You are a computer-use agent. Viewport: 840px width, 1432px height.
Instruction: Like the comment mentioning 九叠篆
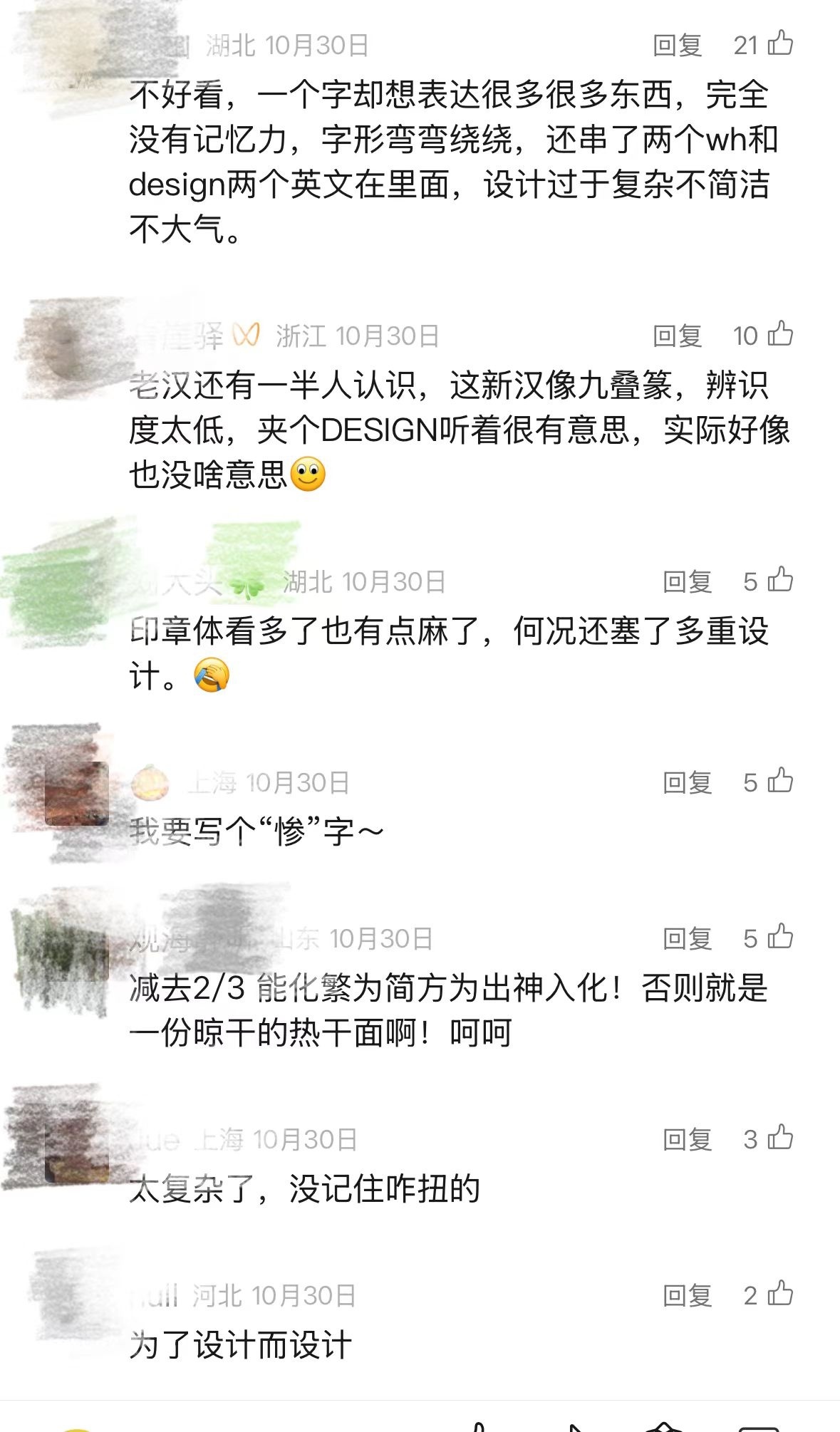[x=780, y=334]
